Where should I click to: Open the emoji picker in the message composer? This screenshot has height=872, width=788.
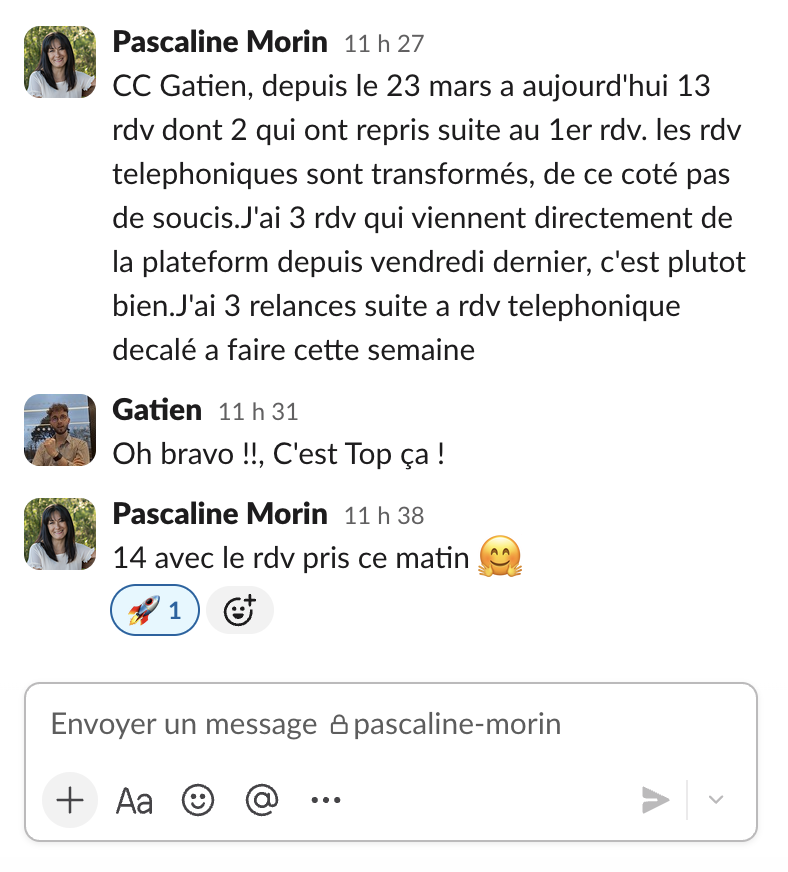pyautogui.click(x=199, y=800)
